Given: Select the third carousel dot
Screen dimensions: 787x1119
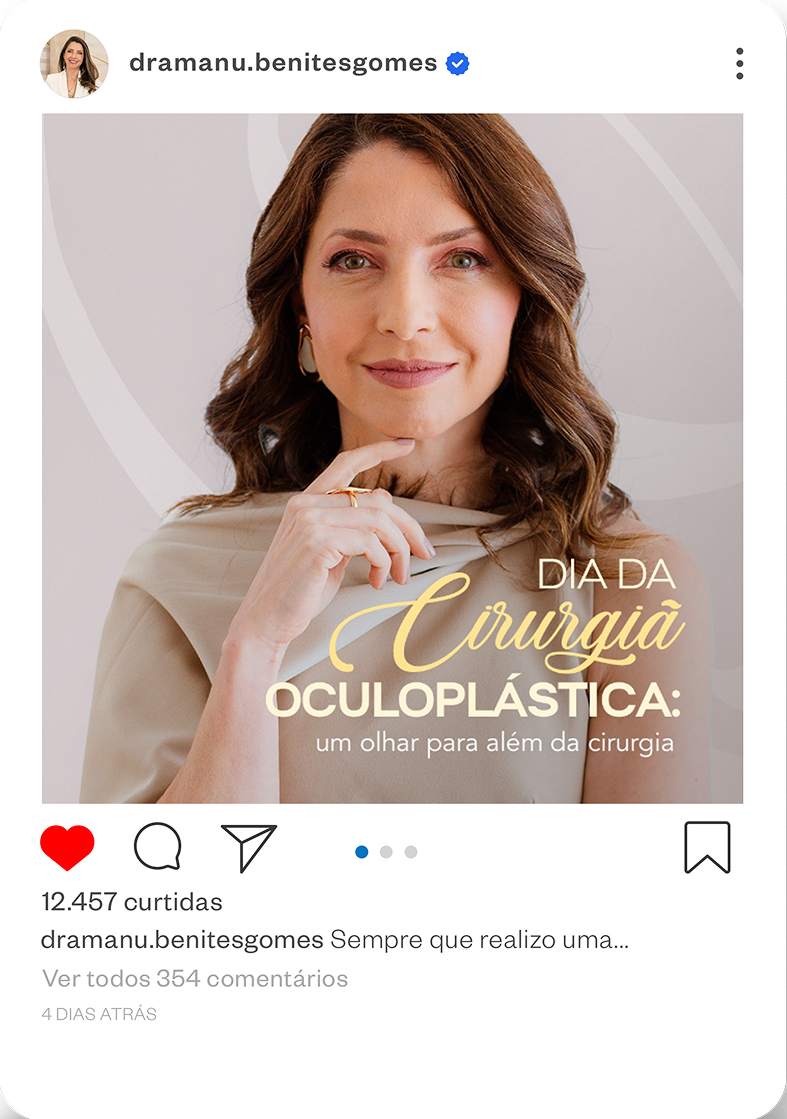Looking at the screenshot, I should point(410,850).
